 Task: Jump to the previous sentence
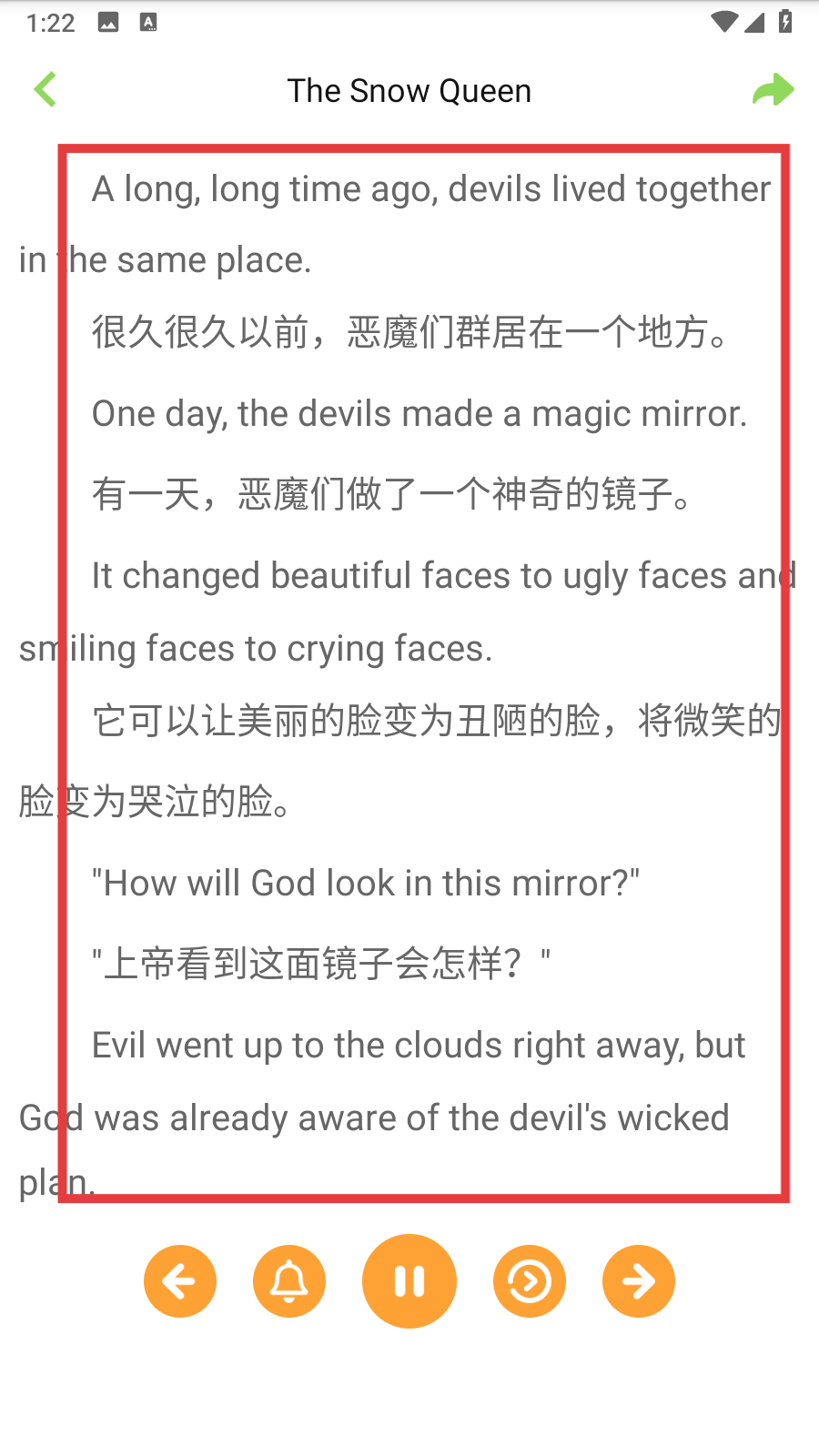point(180,1281)
